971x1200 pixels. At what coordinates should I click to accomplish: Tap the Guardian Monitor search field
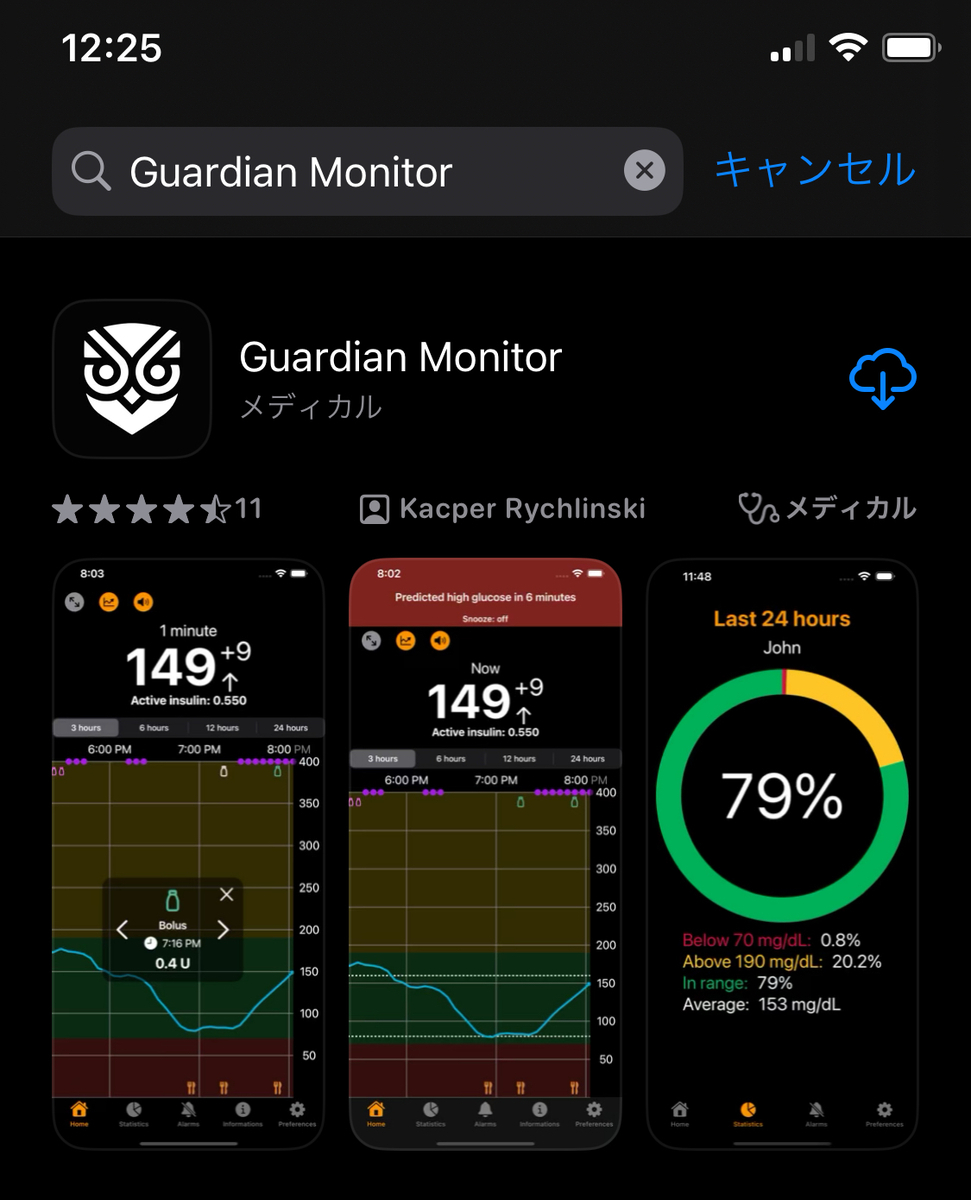coord(367,172)
